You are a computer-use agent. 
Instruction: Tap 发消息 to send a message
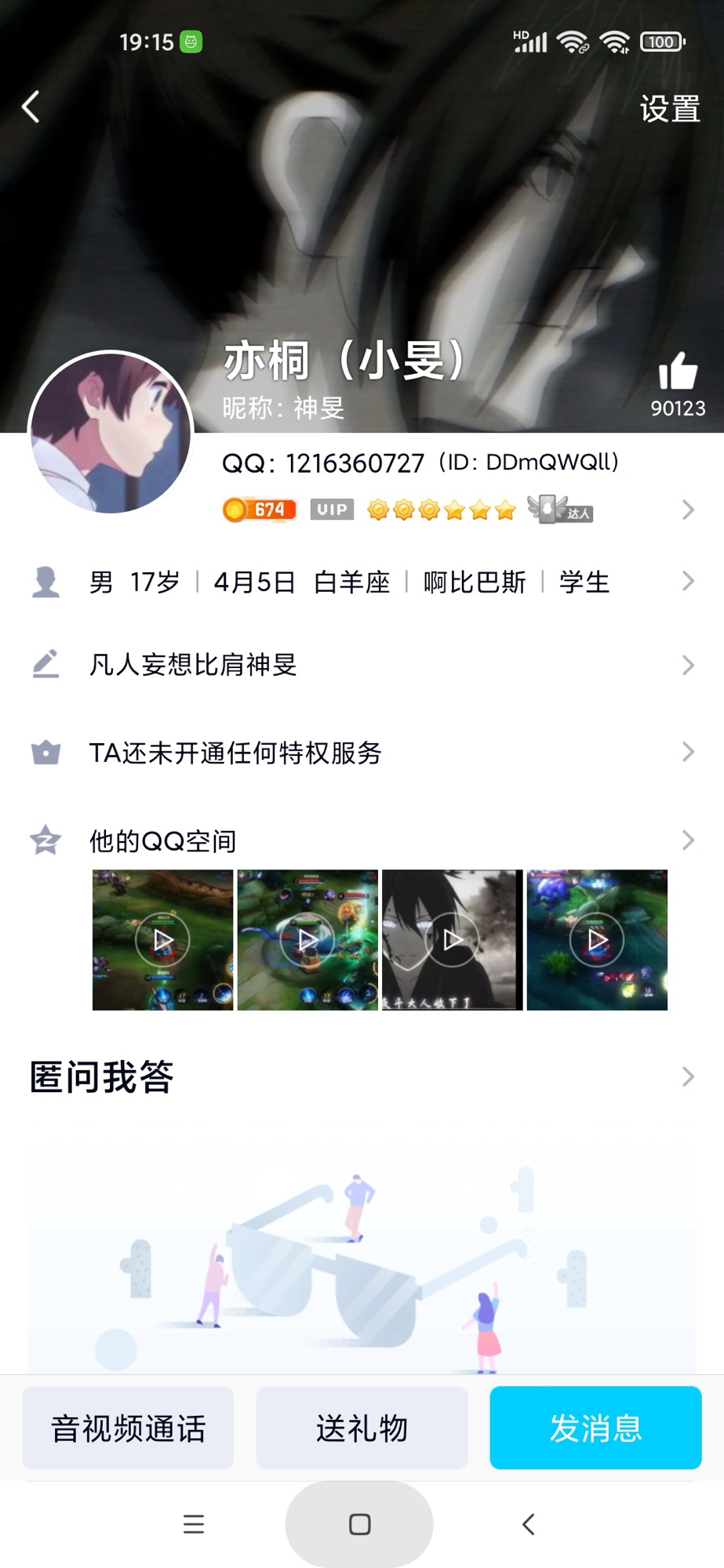coord(595,1428)
